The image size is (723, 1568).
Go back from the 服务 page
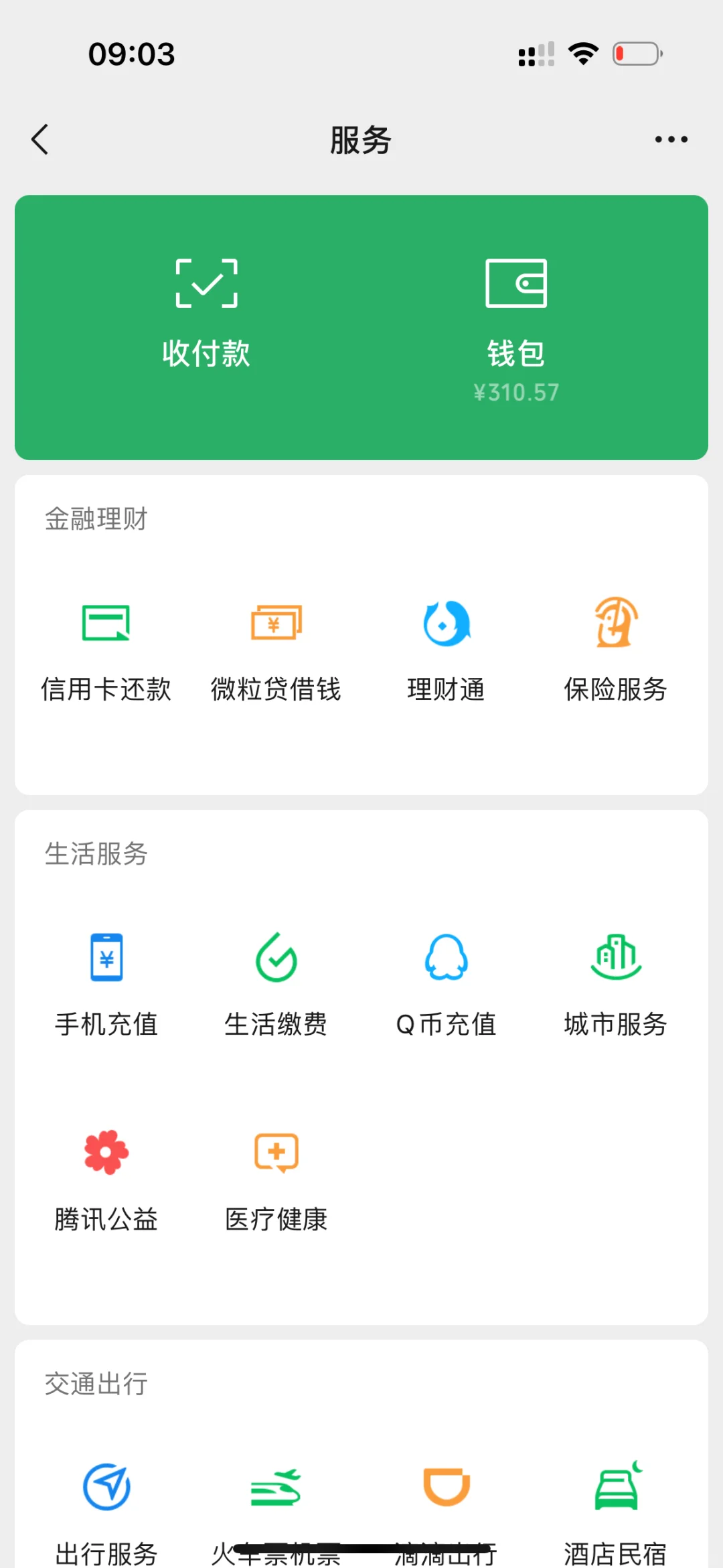(x=40, y=139)
